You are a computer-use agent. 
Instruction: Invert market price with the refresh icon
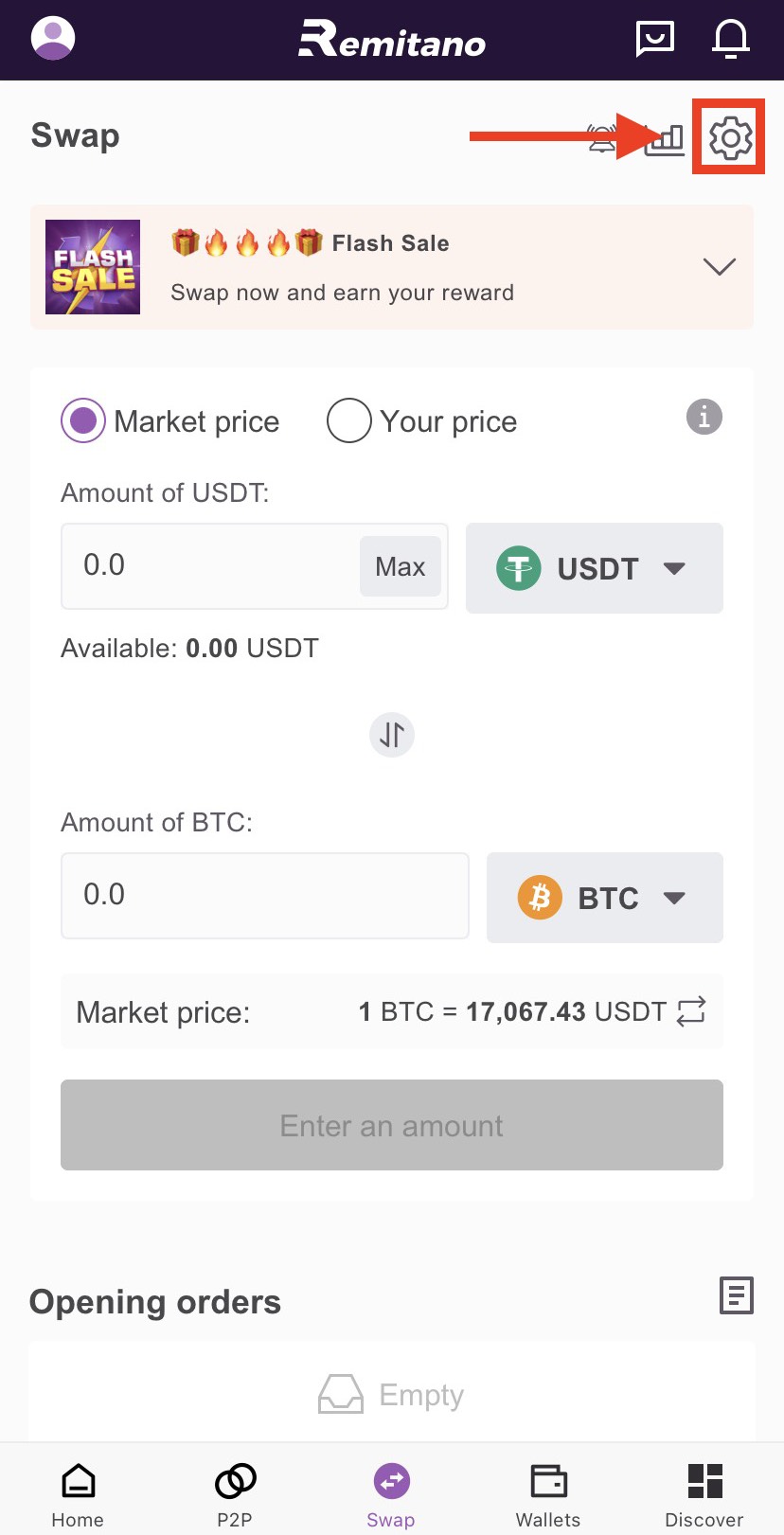690,1011
